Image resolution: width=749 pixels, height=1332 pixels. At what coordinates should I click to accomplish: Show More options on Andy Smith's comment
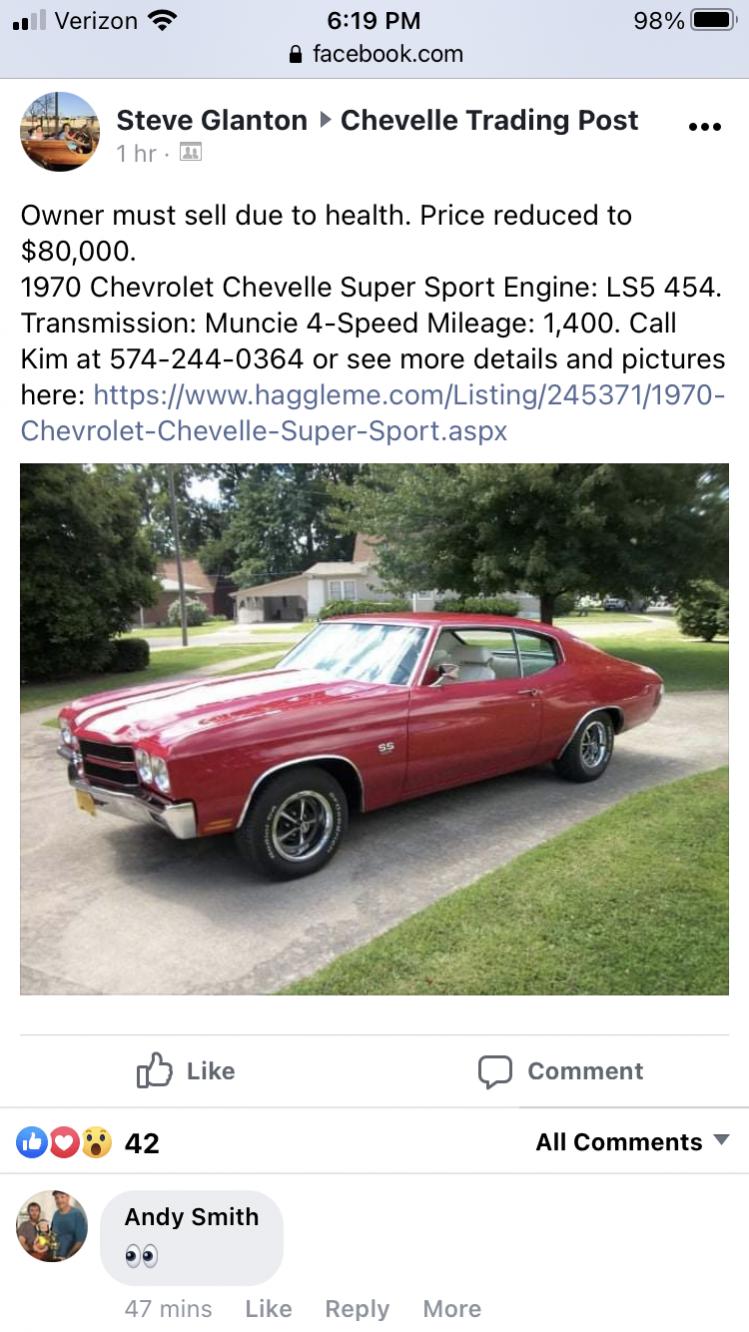click(x=451, y=1308)
